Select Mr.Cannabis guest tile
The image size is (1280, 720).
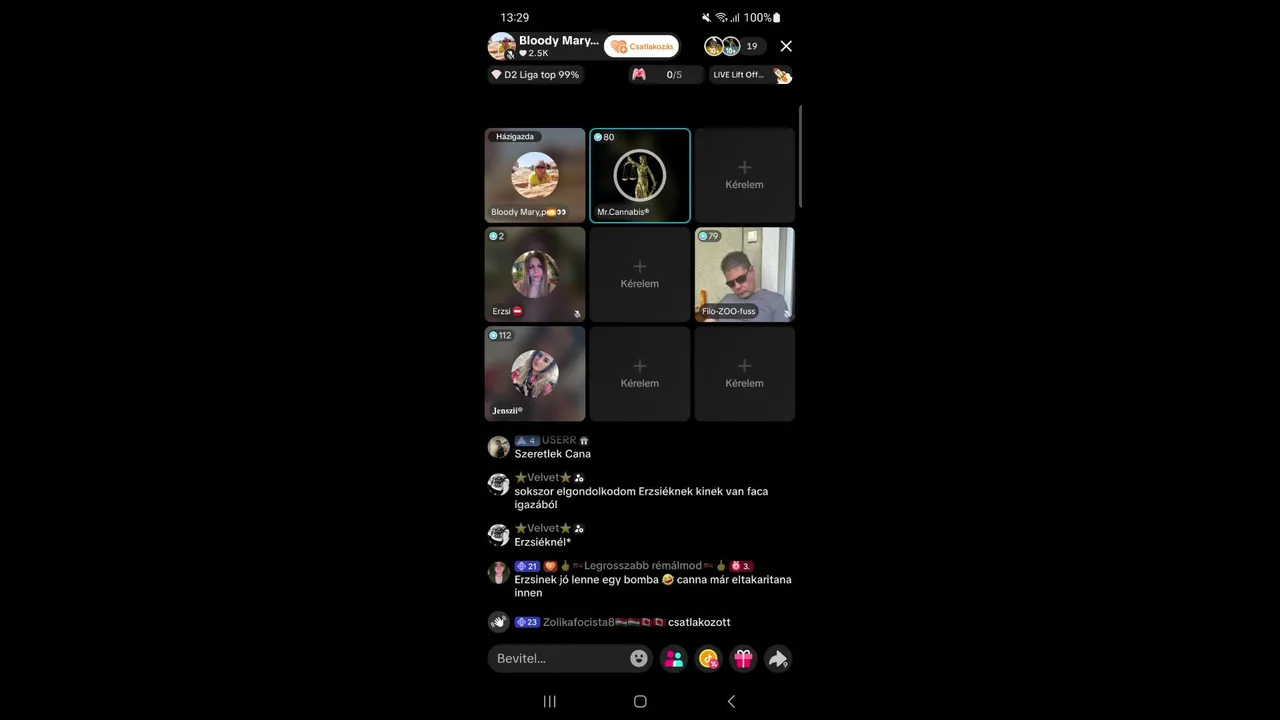coord(640,175)
